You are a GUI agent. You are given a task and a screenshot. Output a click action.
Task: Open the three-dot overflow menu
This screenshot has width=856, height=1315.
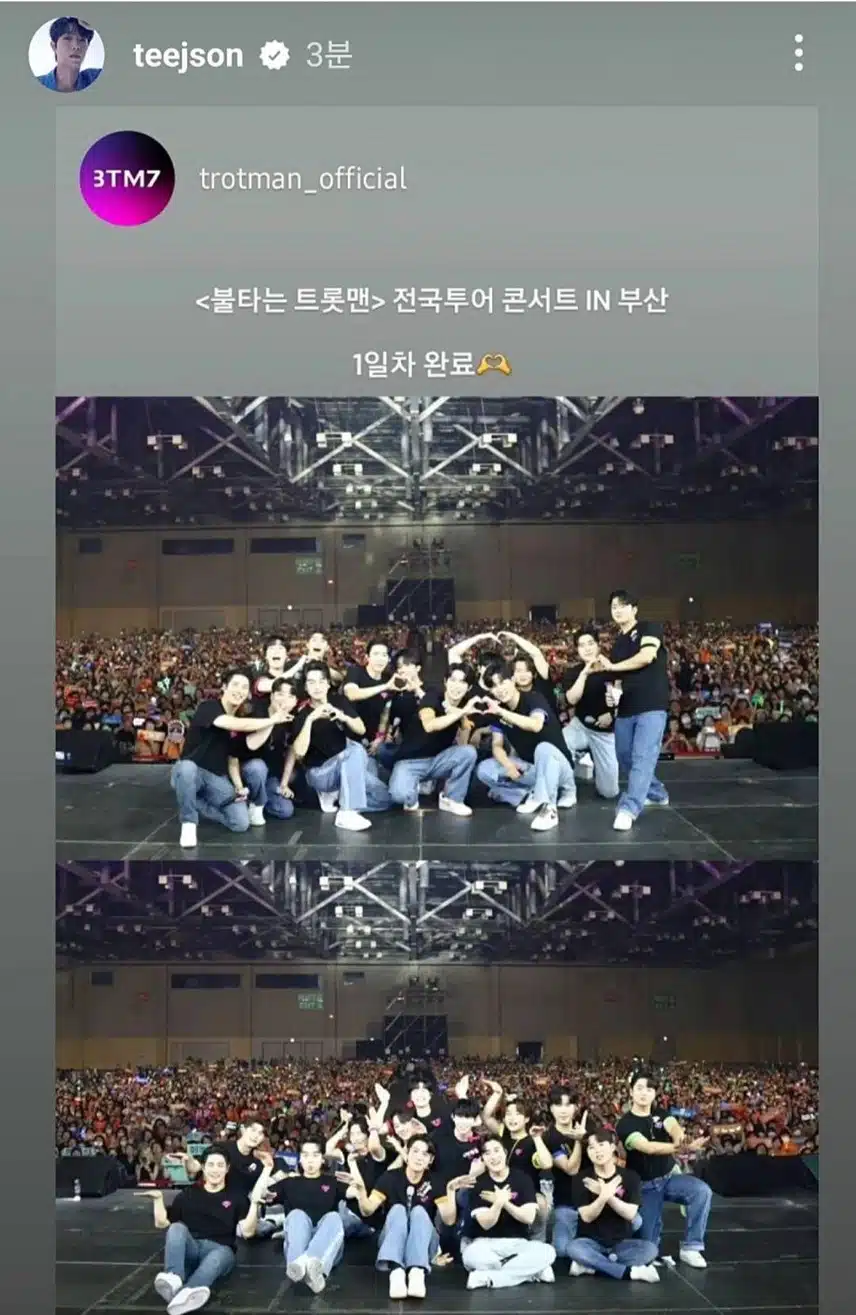point(798,53)
